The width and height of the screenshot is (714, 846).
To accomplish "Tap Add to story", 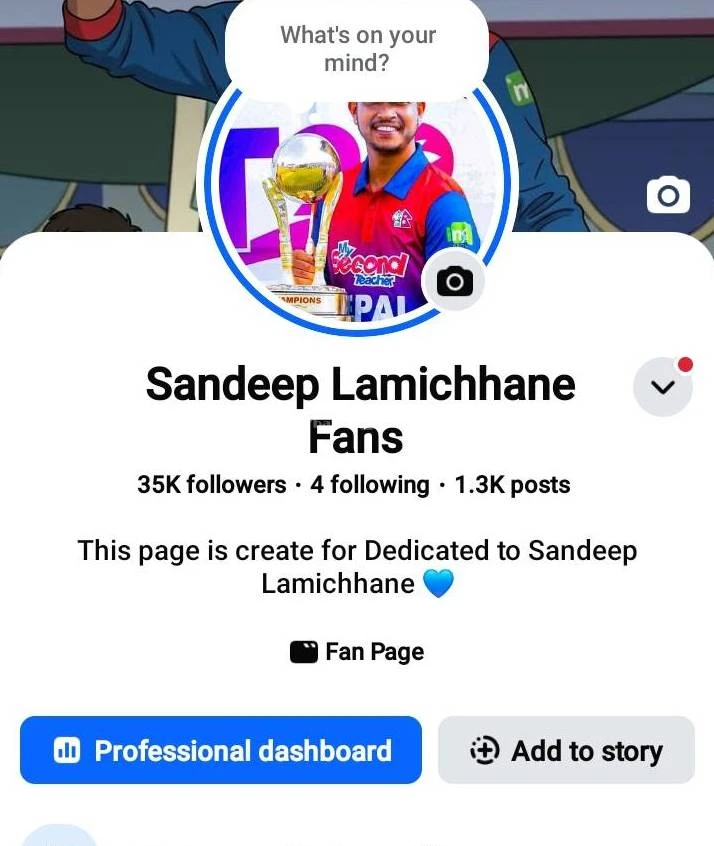I will pos(566,750).
